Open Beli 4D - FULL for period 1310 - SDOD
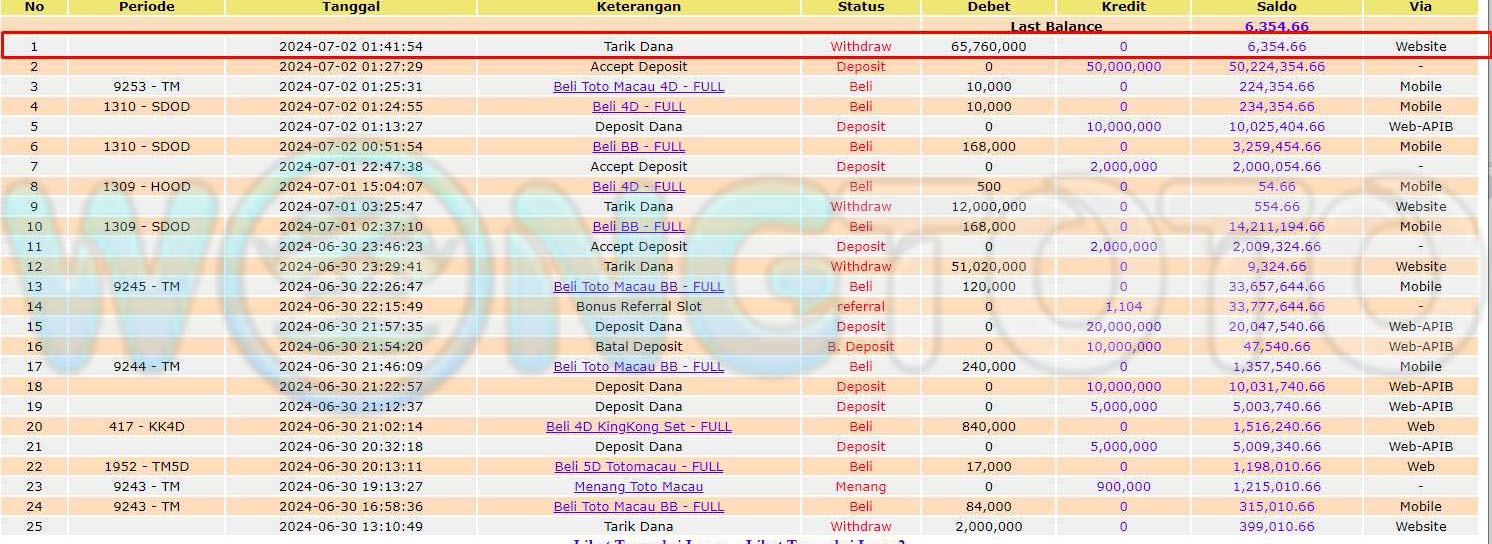This screenshot has width=1492, height=544. click(x=638, y=107)
